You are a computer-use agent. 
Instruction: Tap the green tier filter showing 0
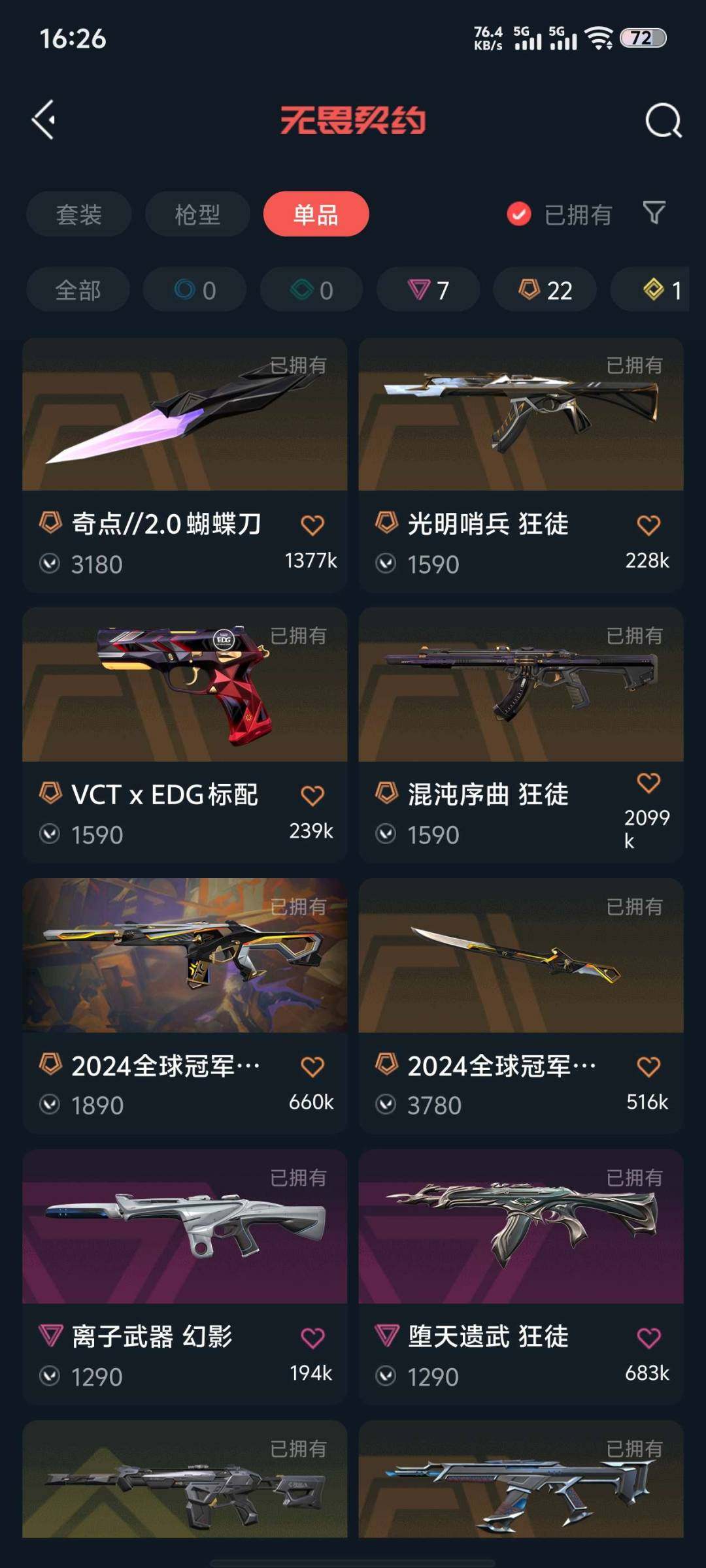pos(311,289)
